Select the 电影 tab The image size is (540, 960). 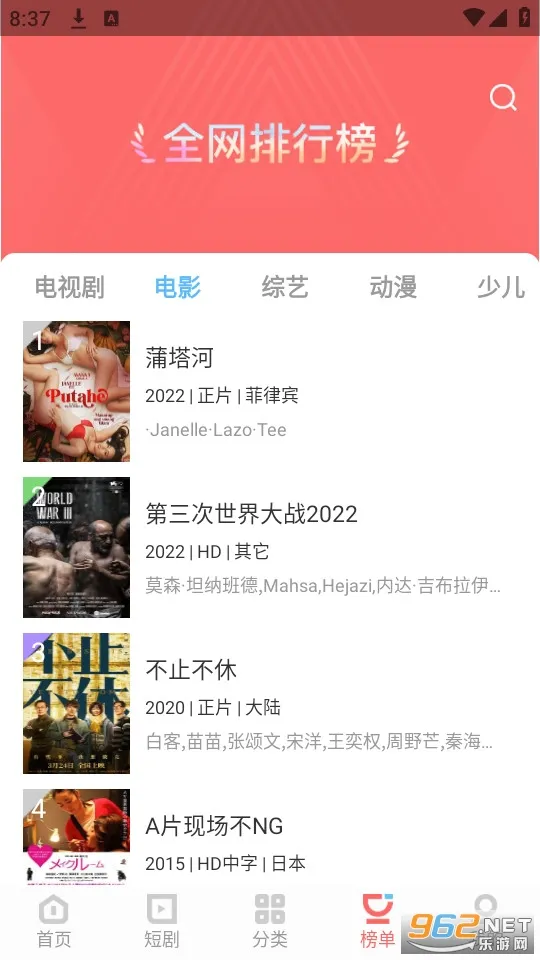click(x=178, y=287)
